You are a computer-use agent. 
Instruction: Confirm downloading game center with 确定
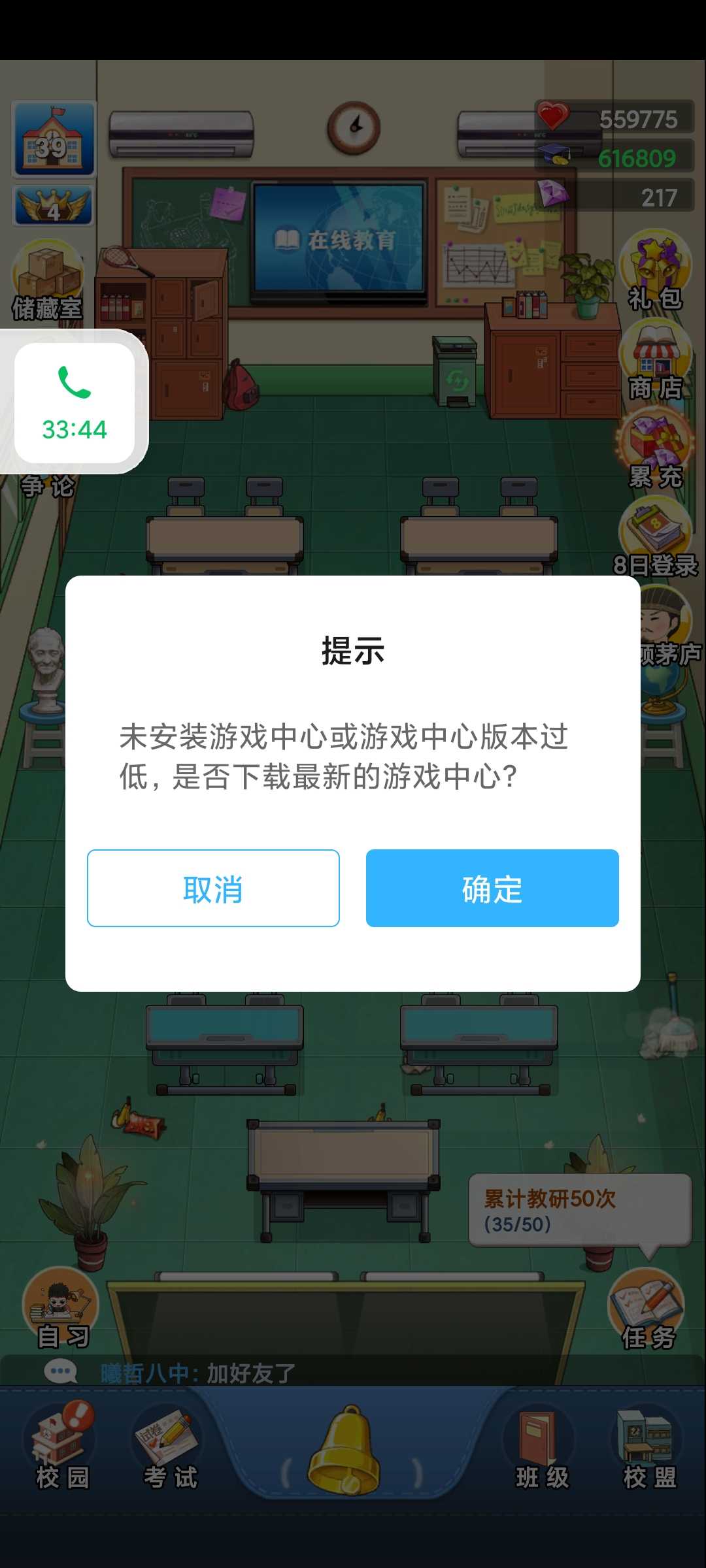[x=492, y=888]
